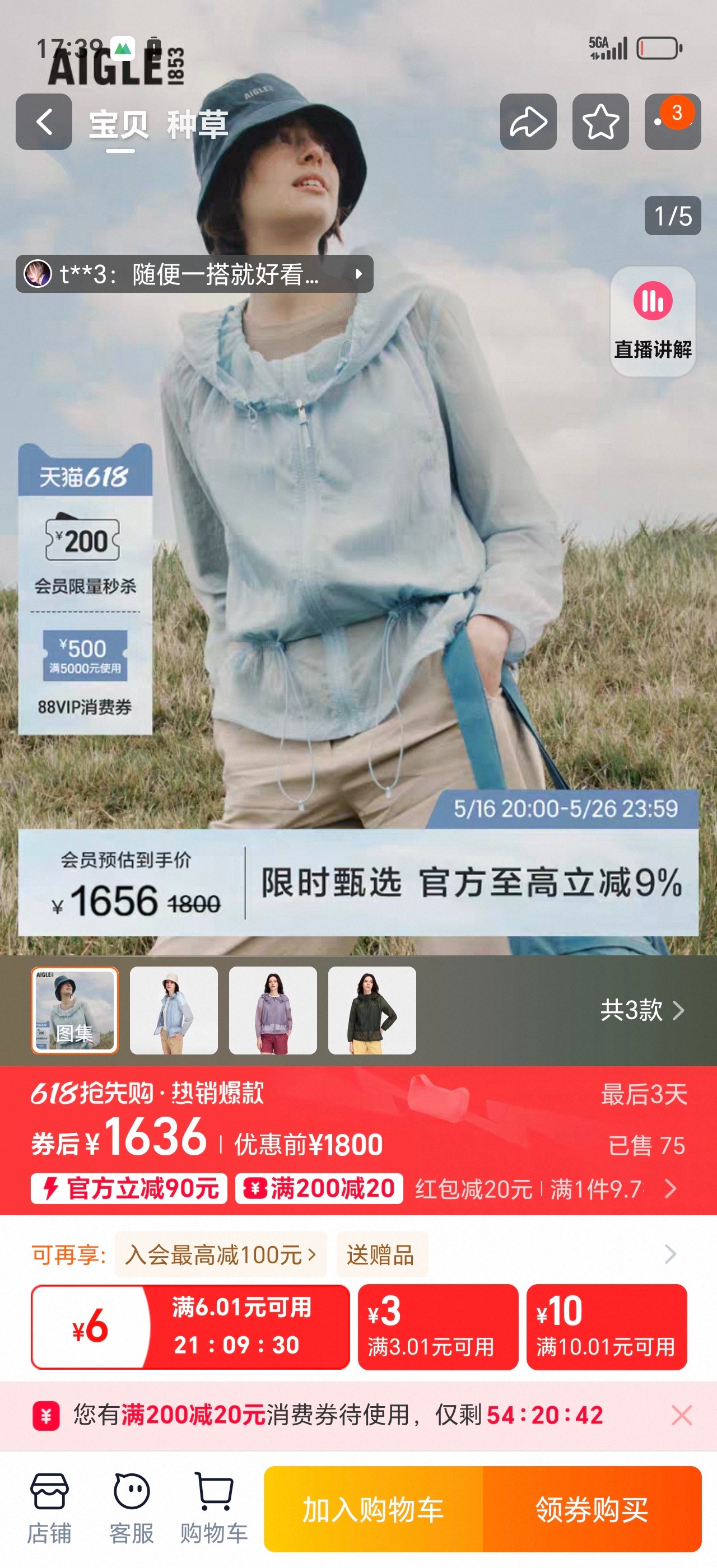Tap 领券购买 to buy with coupon
The image size is (717, 1568).
click(592, 1509)
